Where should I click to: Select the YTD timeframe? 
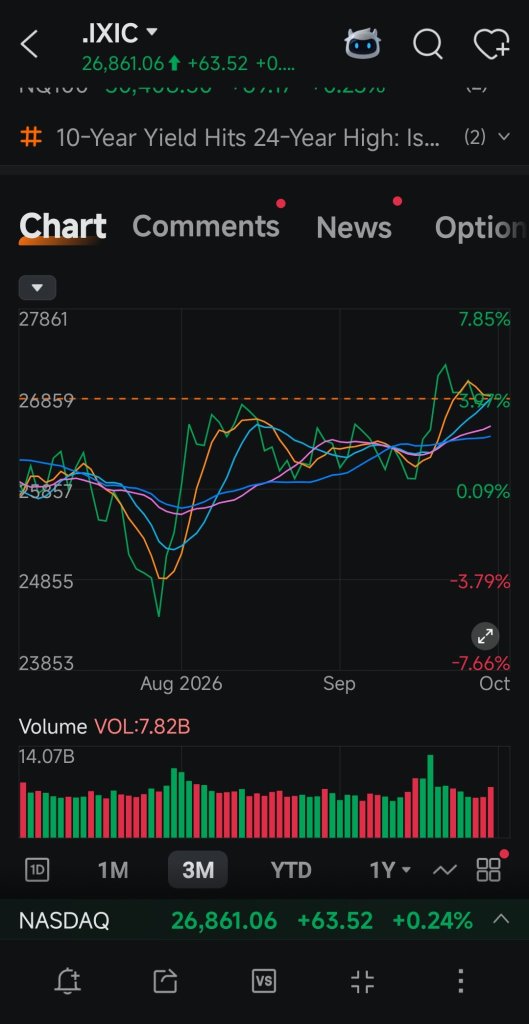click(291, 870)
